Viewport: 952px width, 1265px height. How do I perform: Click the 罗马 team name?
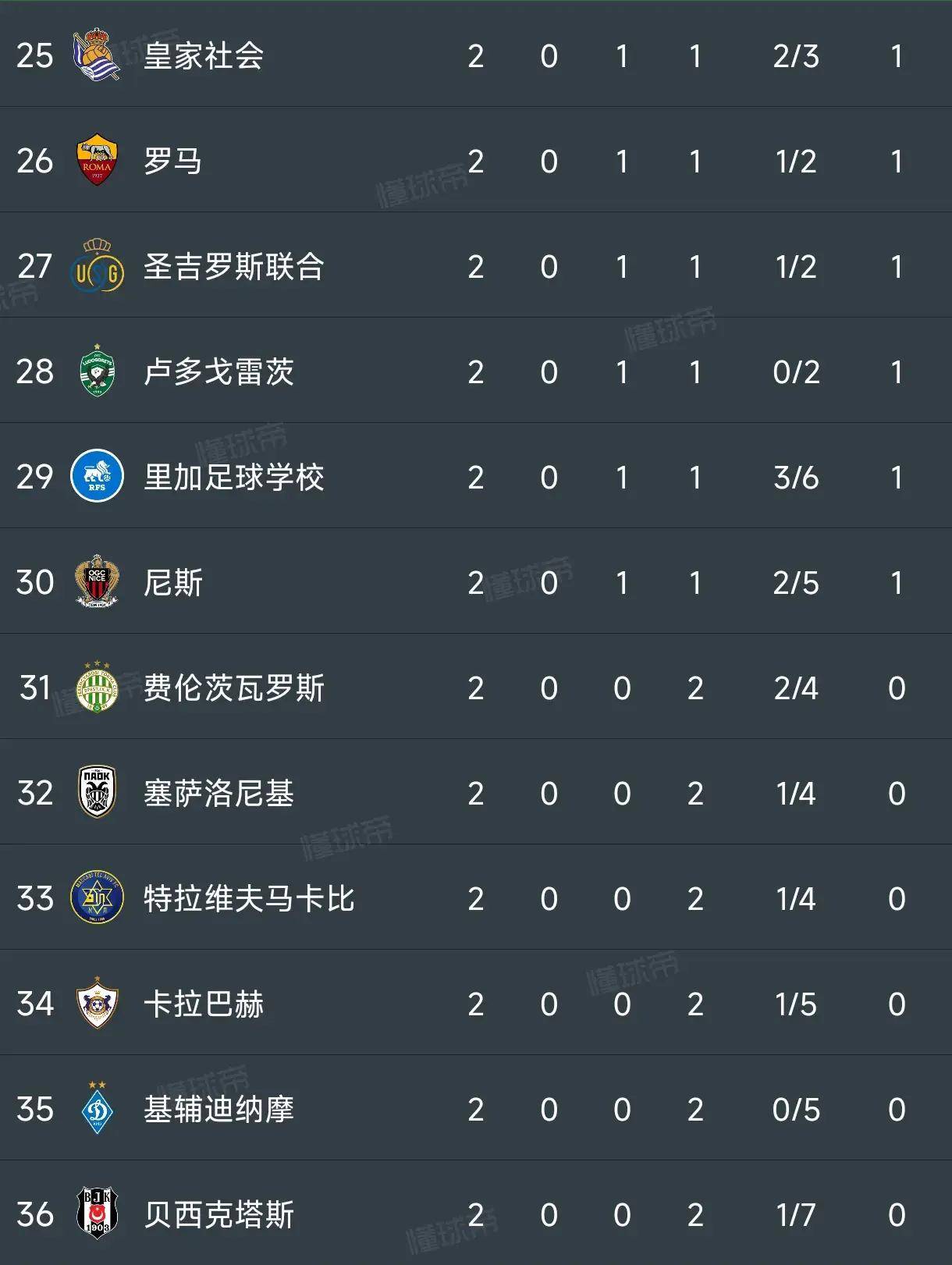click(x=173, y=160)
